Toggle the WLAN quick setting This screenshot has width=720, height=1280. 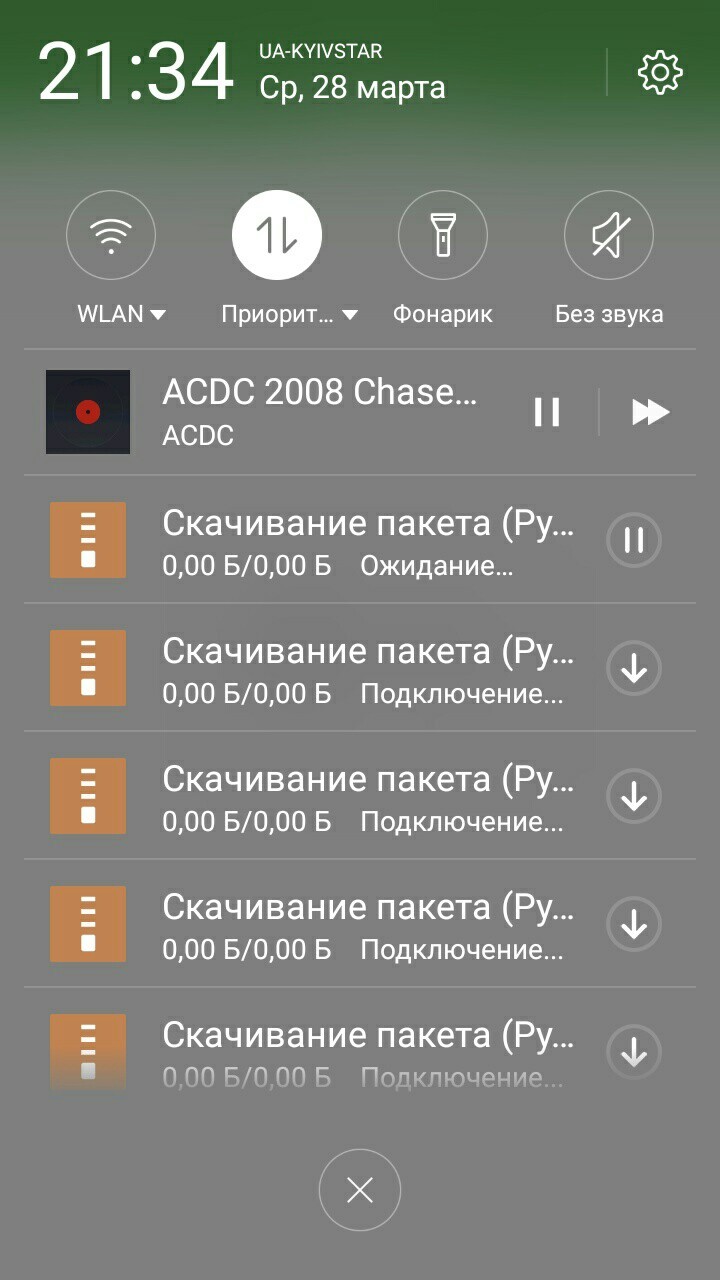111,235
